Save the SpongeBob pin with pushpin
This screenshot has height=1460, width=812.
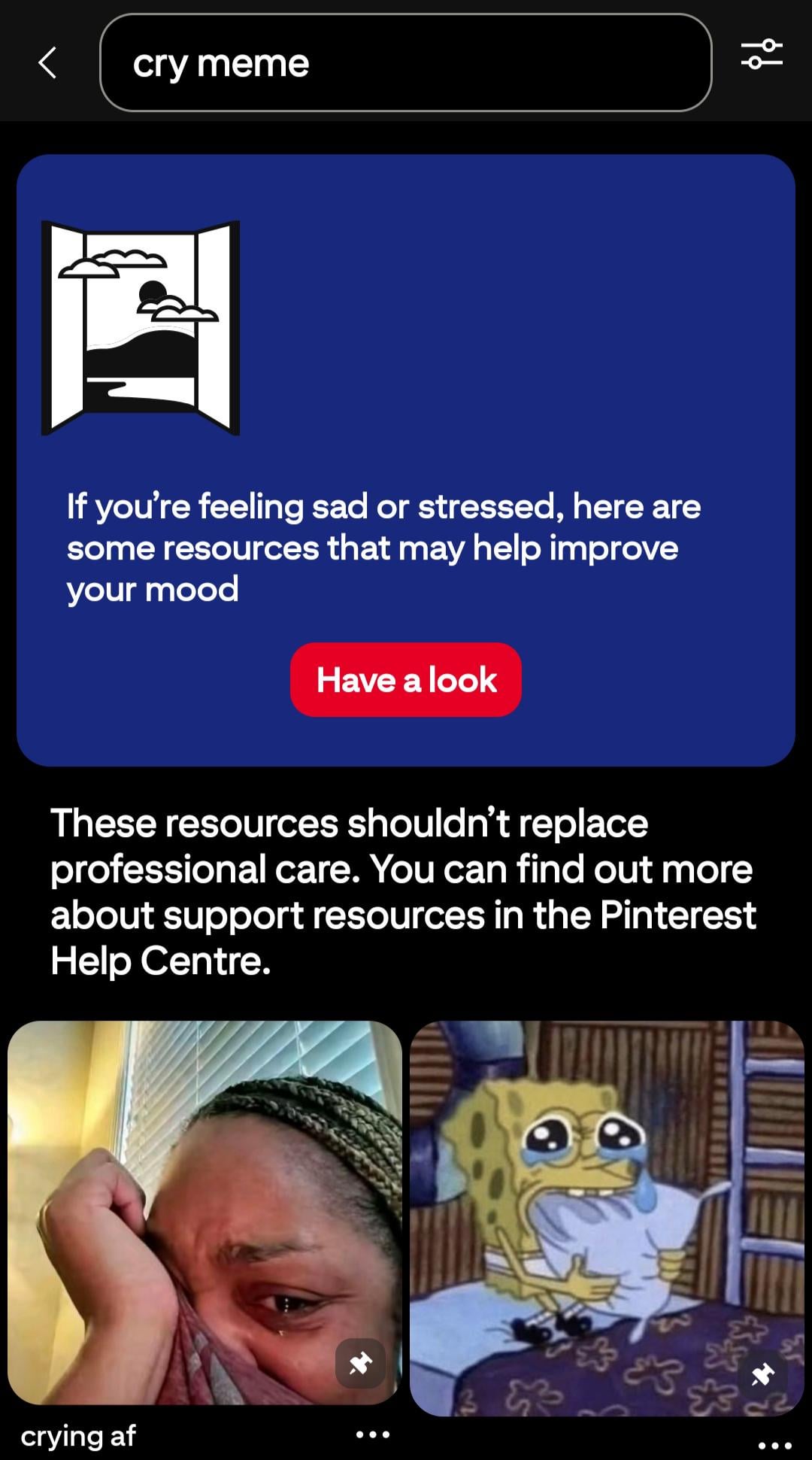[762, 1374]
